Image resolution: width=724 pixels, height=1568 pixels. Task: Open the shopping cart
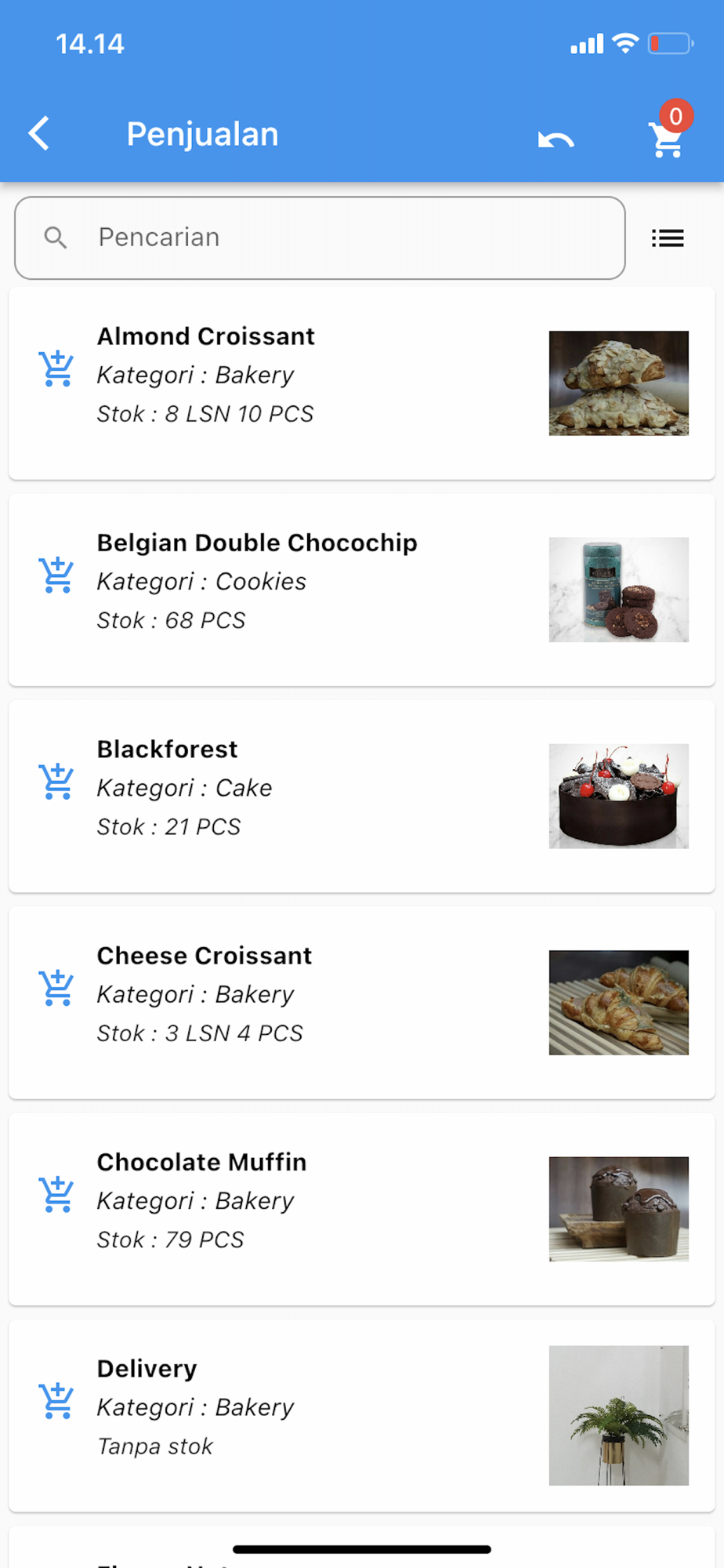(667, 139)
